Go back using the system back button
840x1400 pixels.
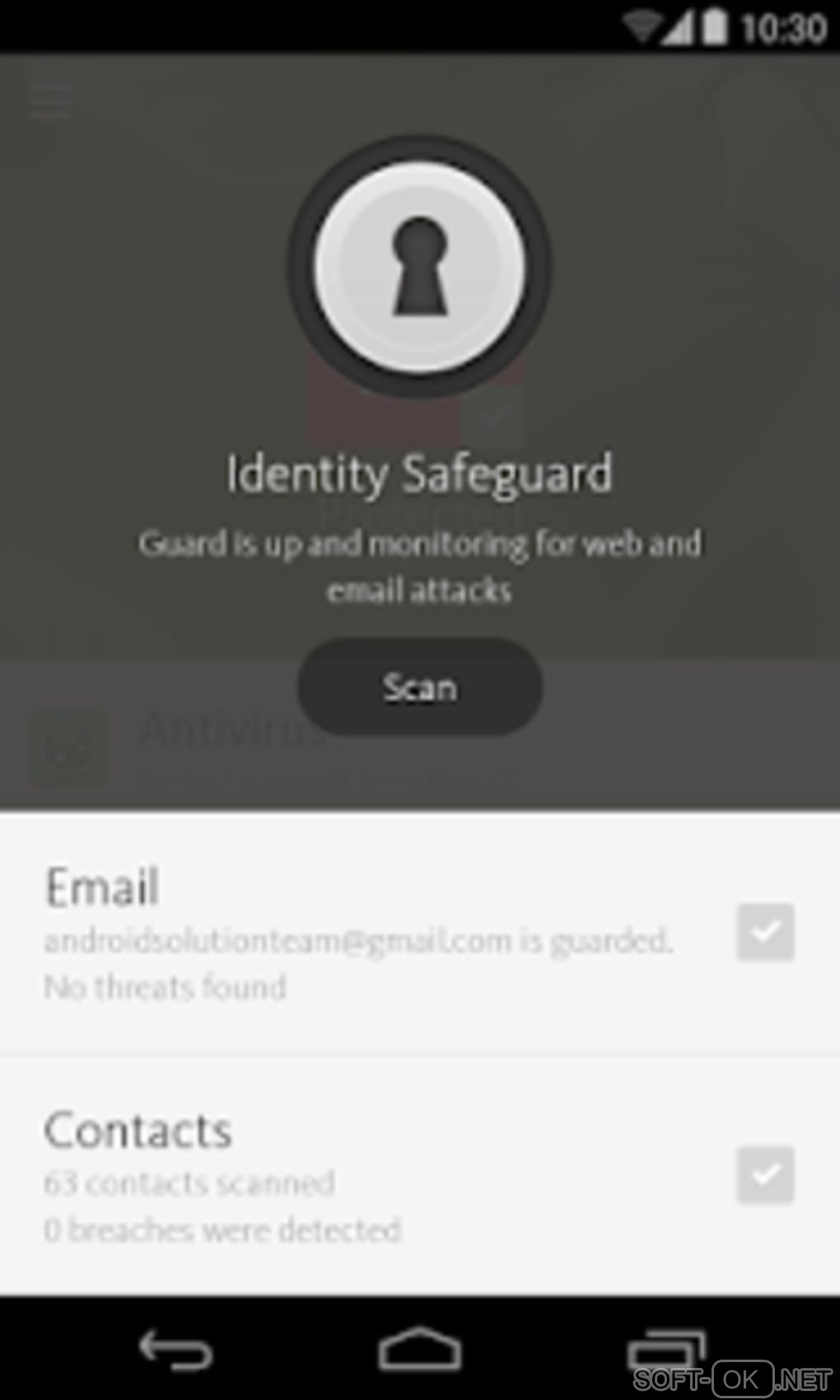pyautogui.click(x=175, y=1351)
